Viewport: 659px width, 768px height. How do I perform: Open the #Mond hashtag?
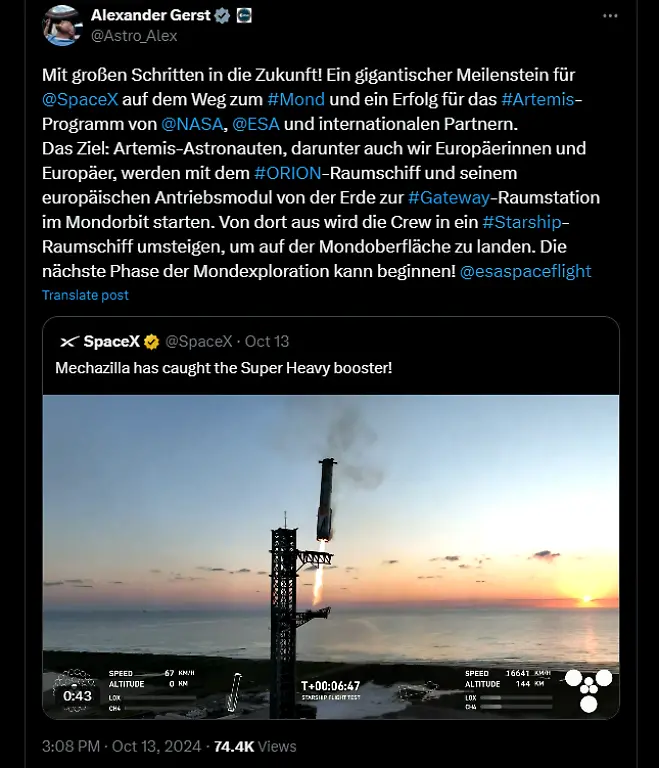pyautogui.click(x=294, y=100)
